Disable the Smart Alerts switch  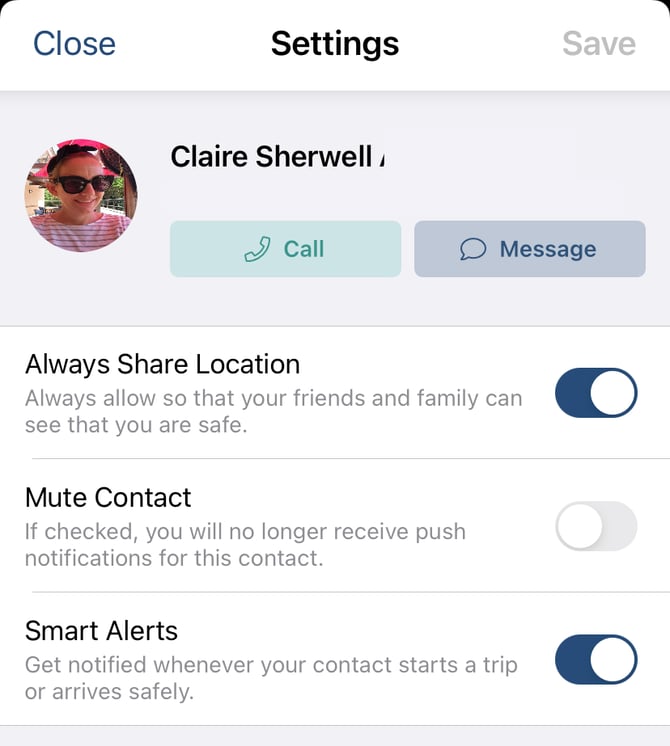596,659
